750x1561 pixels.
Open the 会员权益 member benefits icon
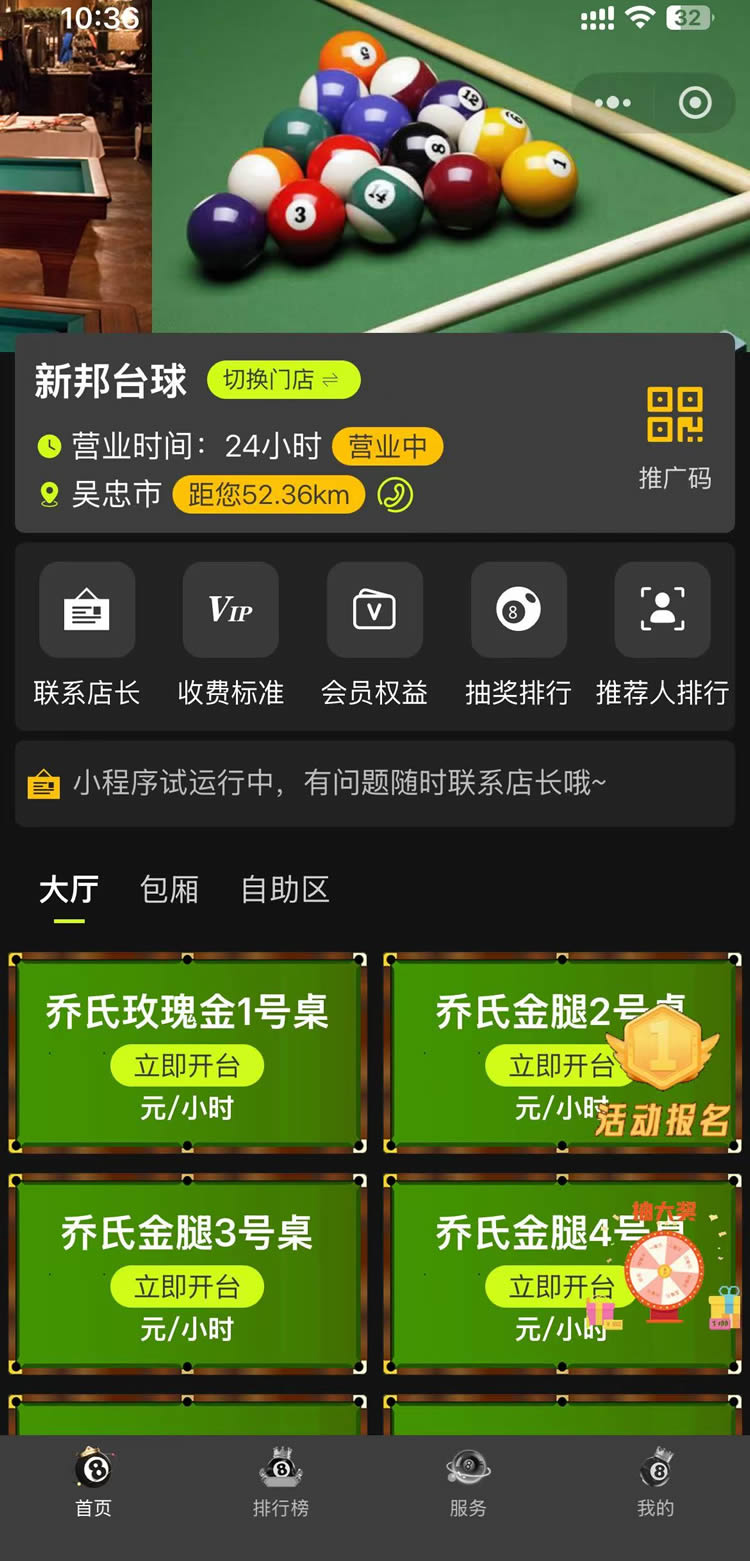[x=374, y=610]
